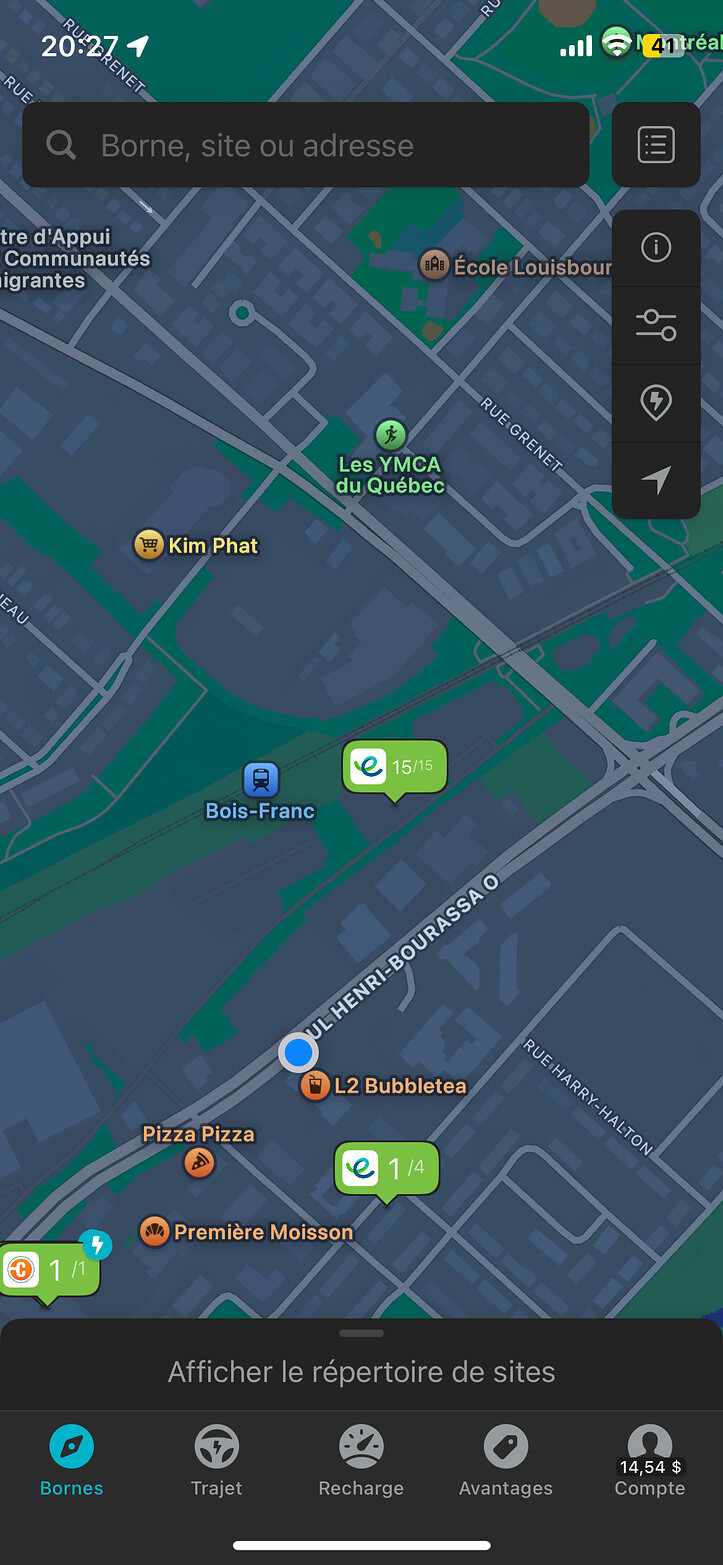The width and height of the screenshot is (723, 1565).
Task: Recenter the map on my location
Action: coord(656,481)
